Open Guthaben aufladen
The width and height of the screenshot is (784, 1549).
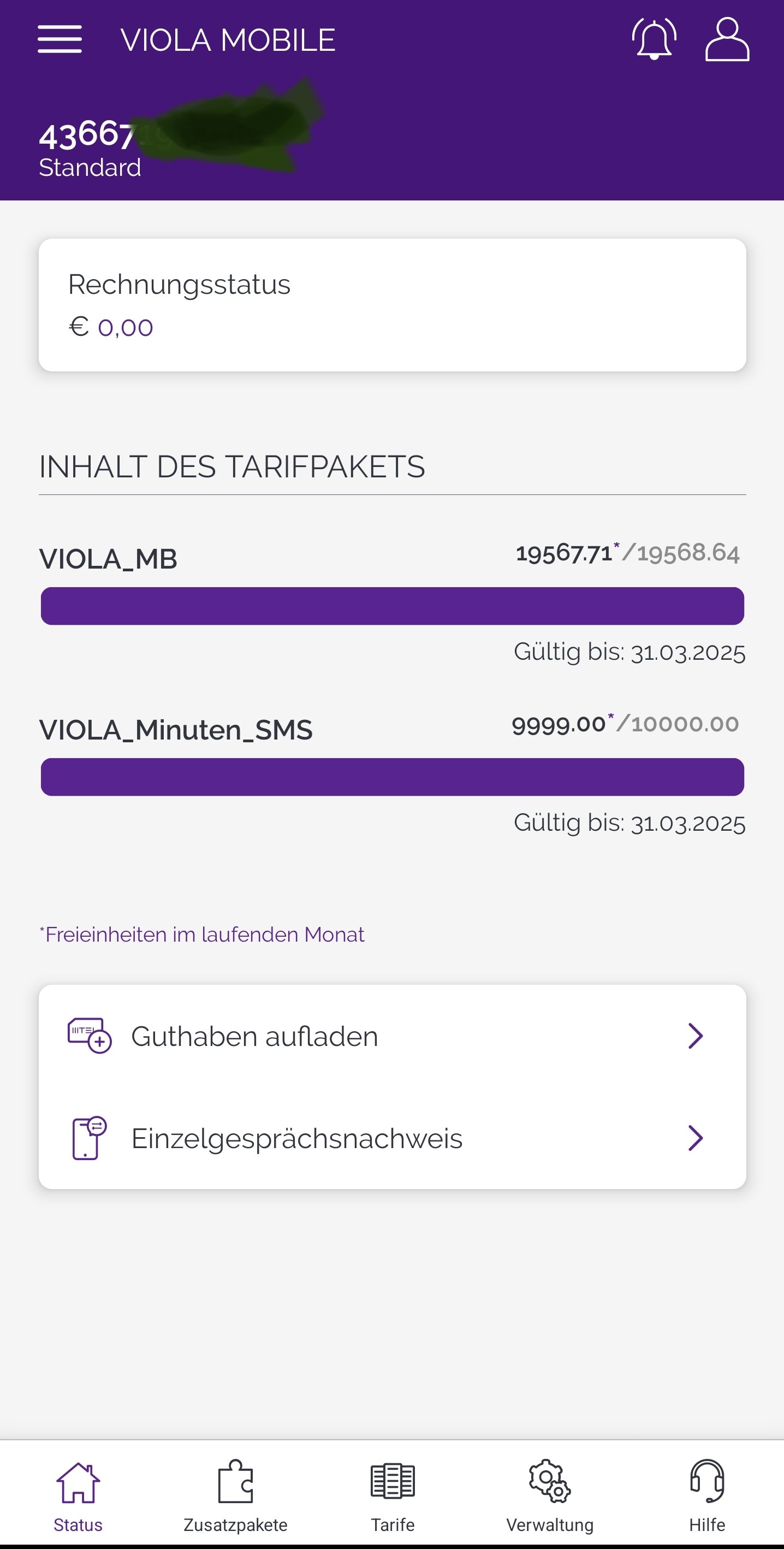click(392, 1036)
